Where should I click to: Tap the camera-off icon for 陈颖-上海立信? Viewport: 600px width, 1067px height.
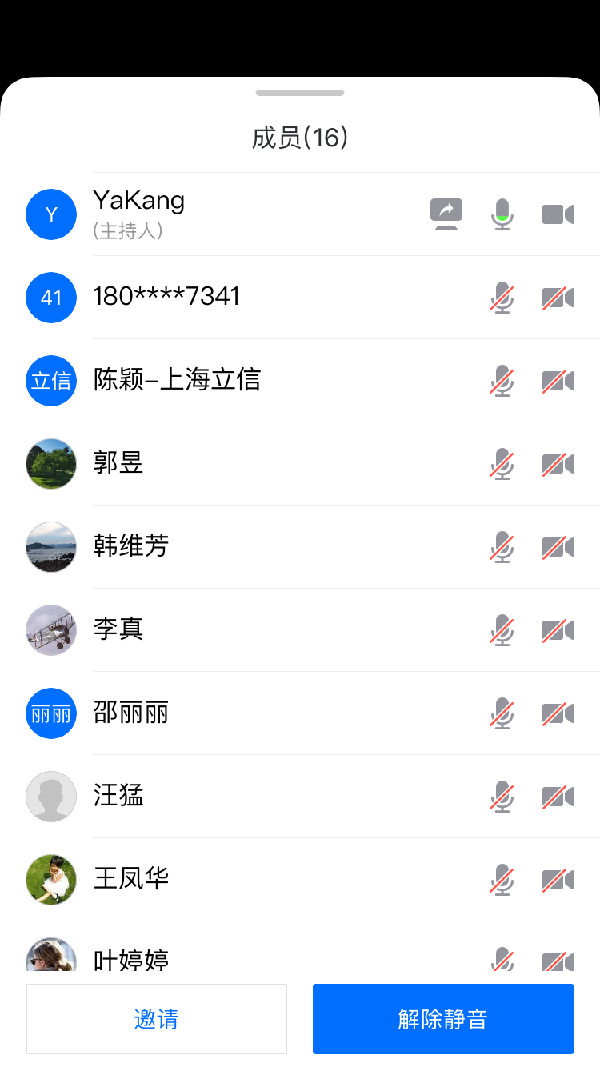tap(558, 380)
